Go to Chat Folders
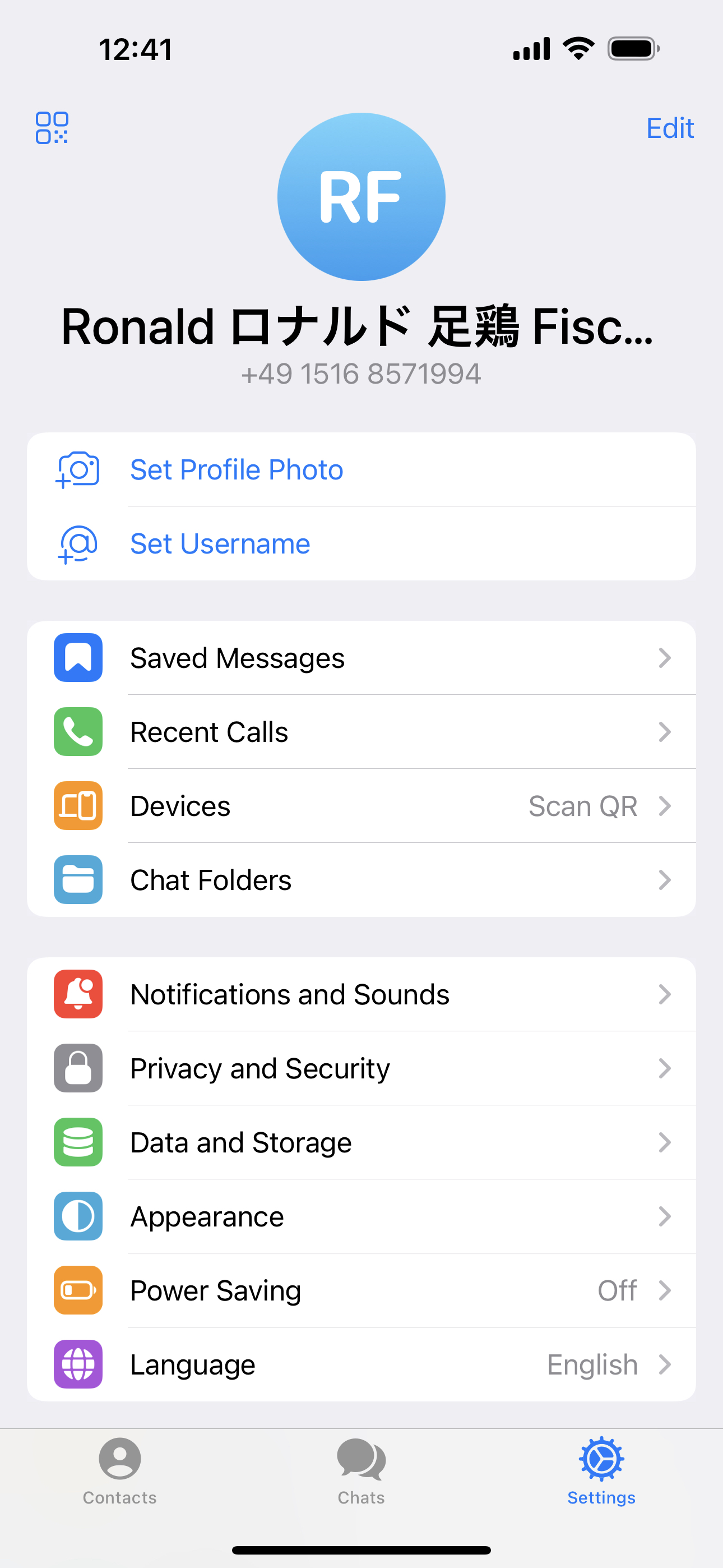723x1568 pixels. pos(361,880)
